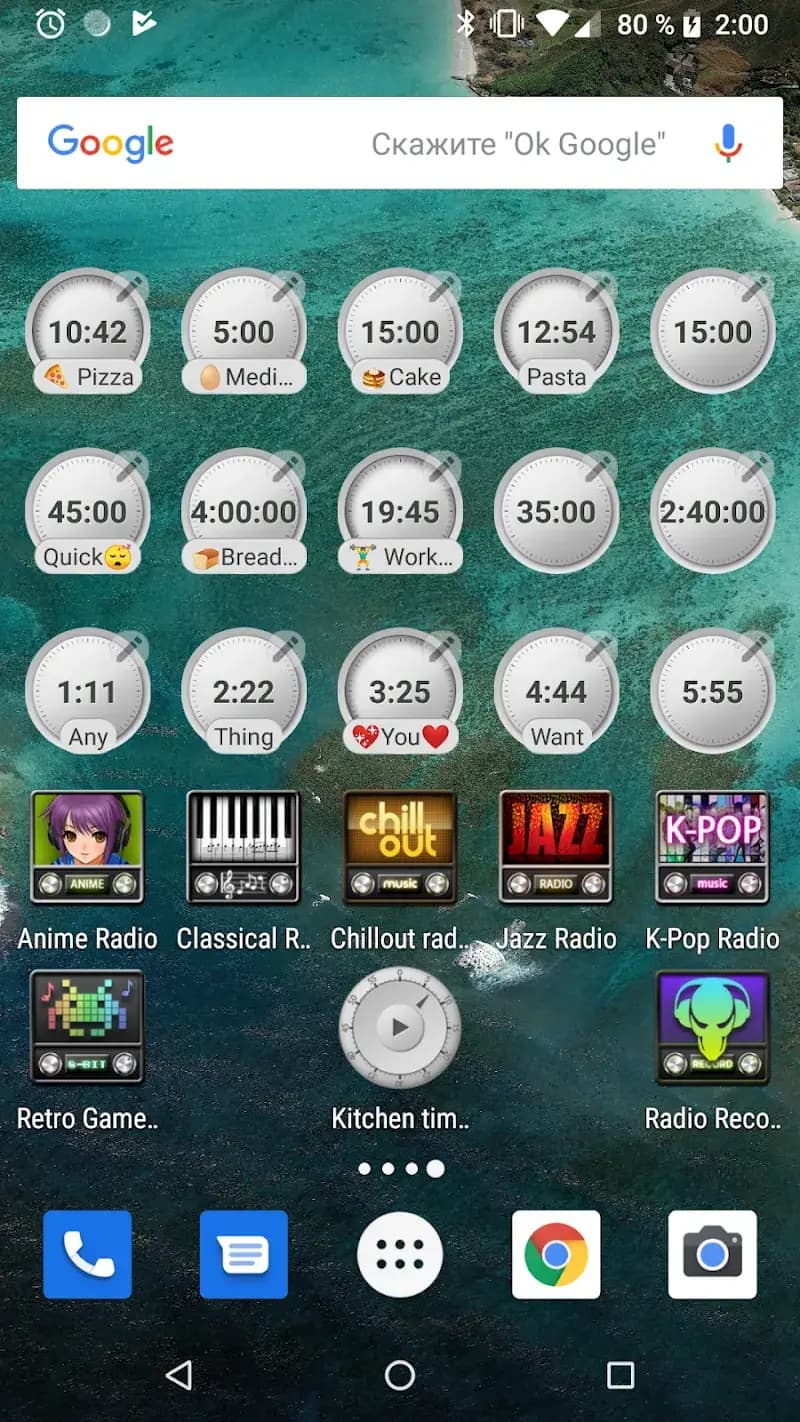
Task: Open Anime Radio app
Action: click(88, 848)
